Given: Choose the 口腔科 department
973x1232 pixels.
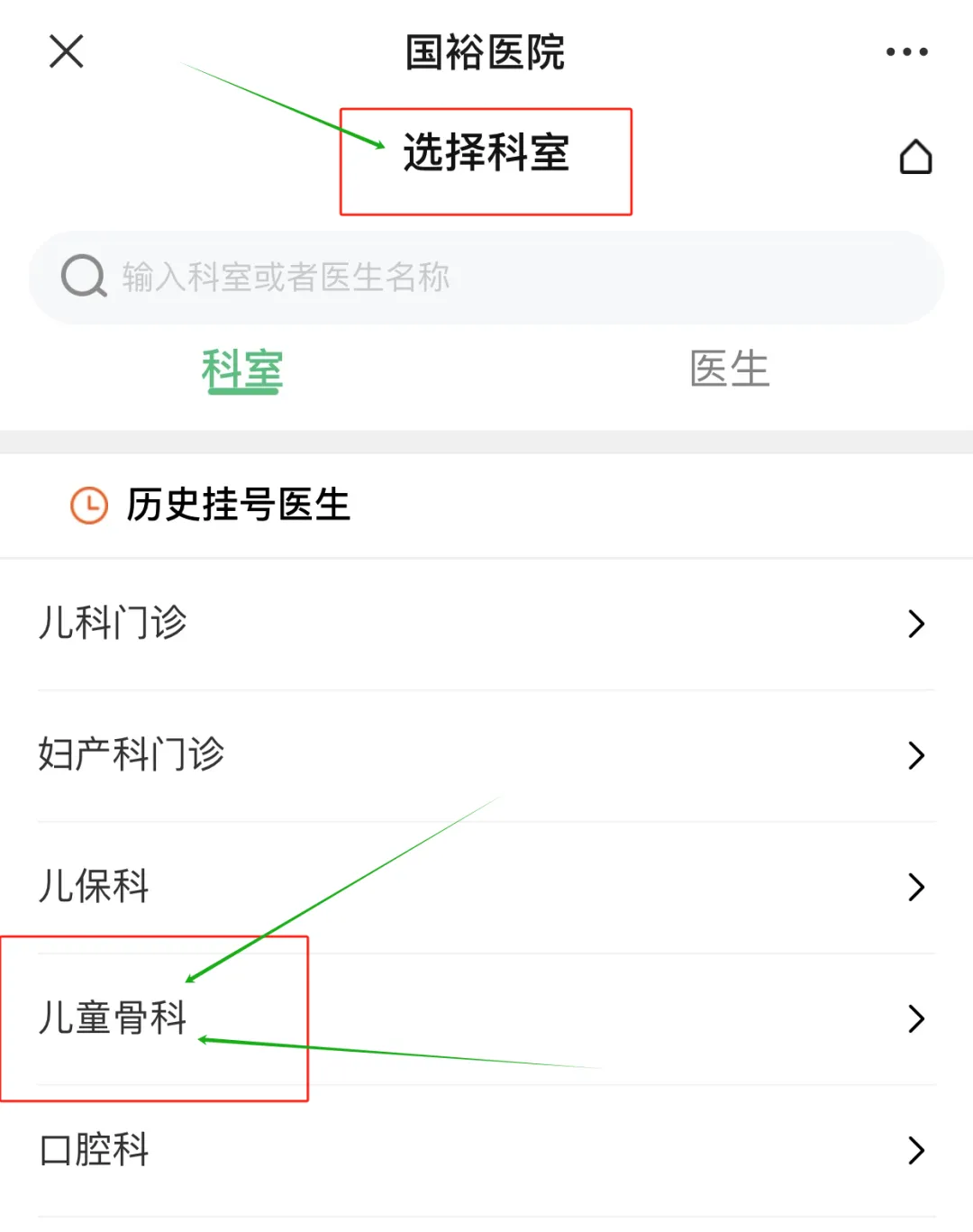Looking at the screenshot, I should coord(486,1150).
